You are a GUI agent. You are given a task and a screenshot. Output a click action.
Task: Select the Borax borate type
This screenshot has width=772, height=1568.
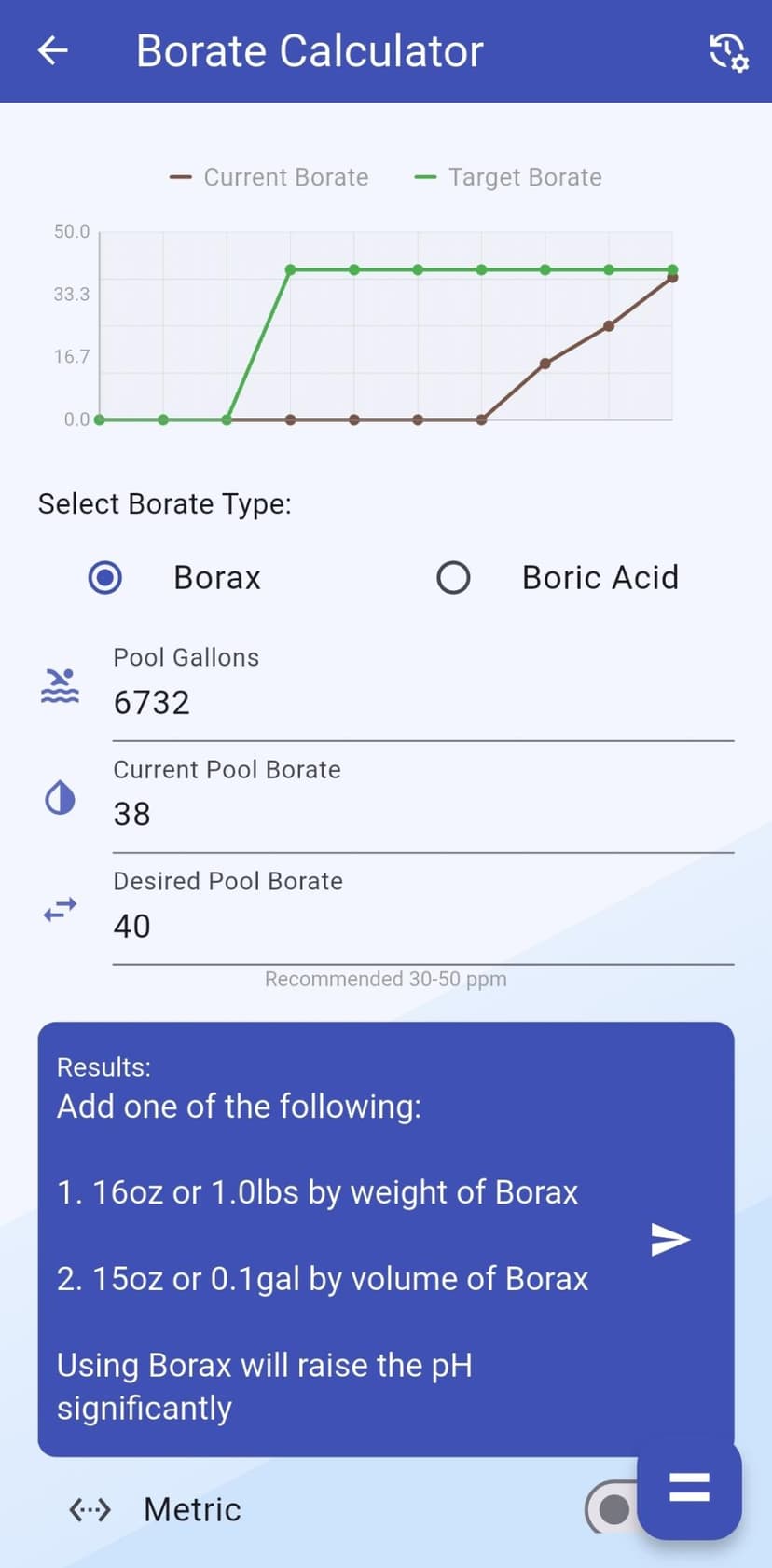point(104,577)
